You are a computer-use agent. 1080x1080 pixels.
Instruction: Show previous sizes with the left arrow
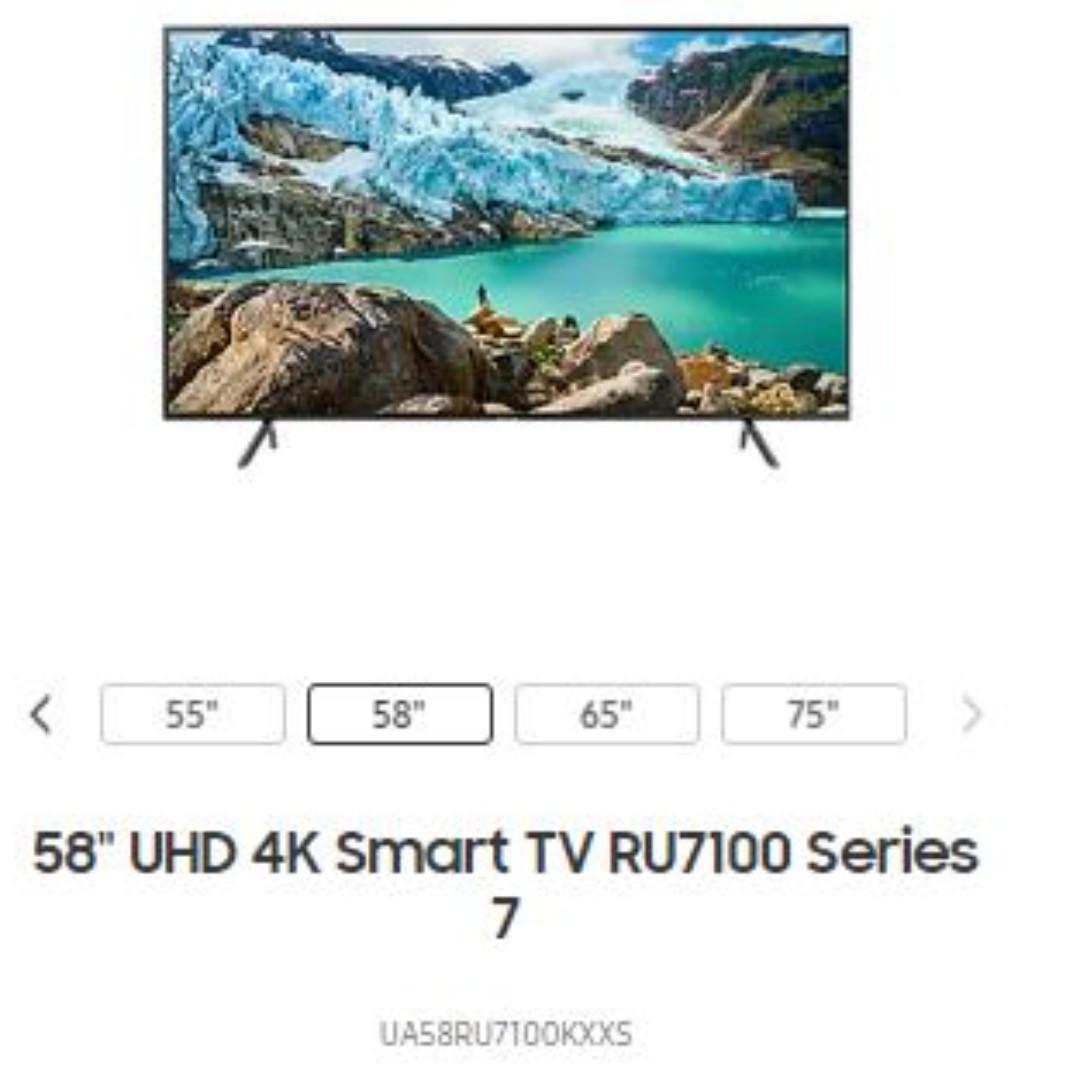click(x=41, y=714)
